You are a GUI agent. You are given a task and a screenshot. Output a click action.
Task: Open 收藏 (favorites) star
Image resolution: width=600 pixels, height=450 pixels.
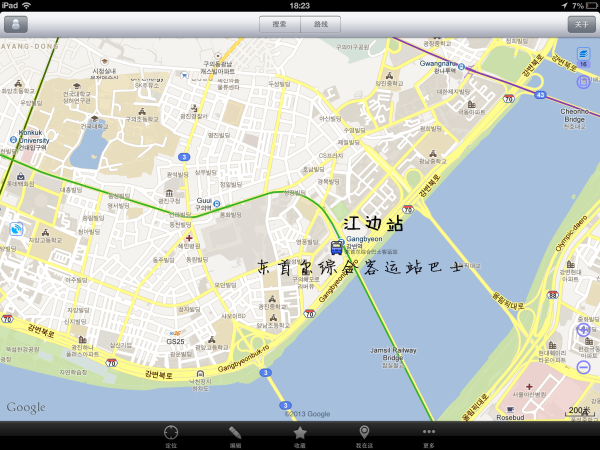(x=300, y=435)
